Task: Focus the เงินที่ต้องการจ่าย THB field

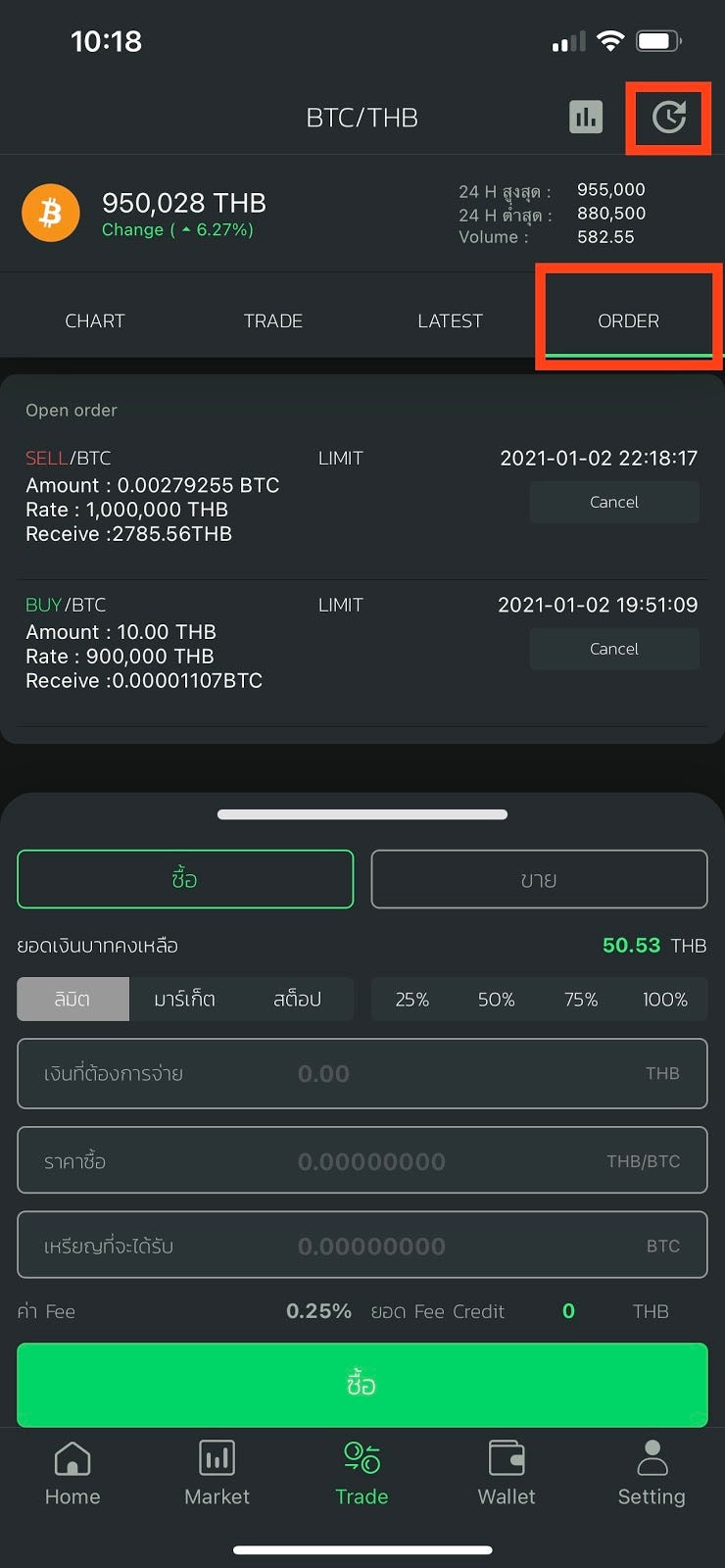Action: (x=362, y=1073)
